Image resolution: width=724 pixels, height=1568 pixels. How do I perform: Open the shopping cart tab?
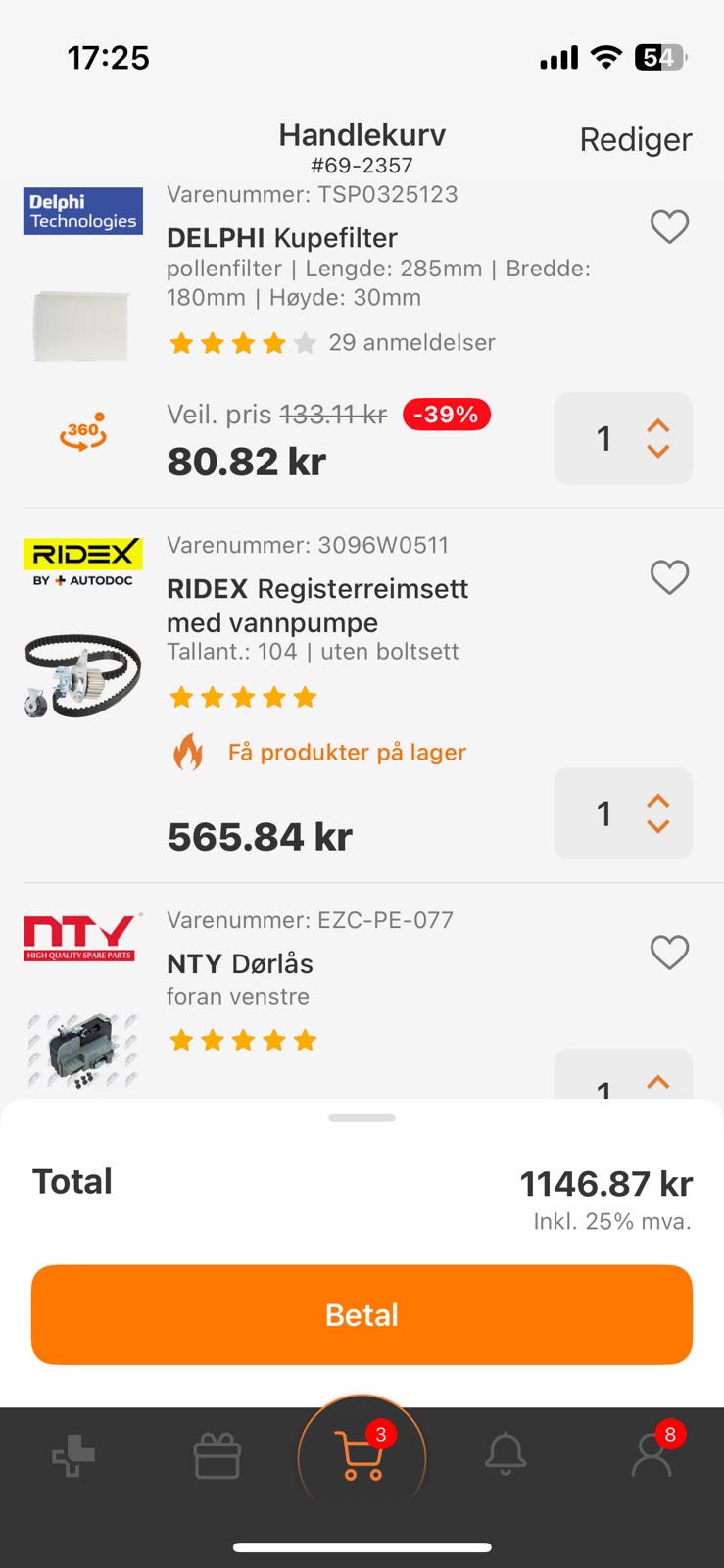point(361,1455)
